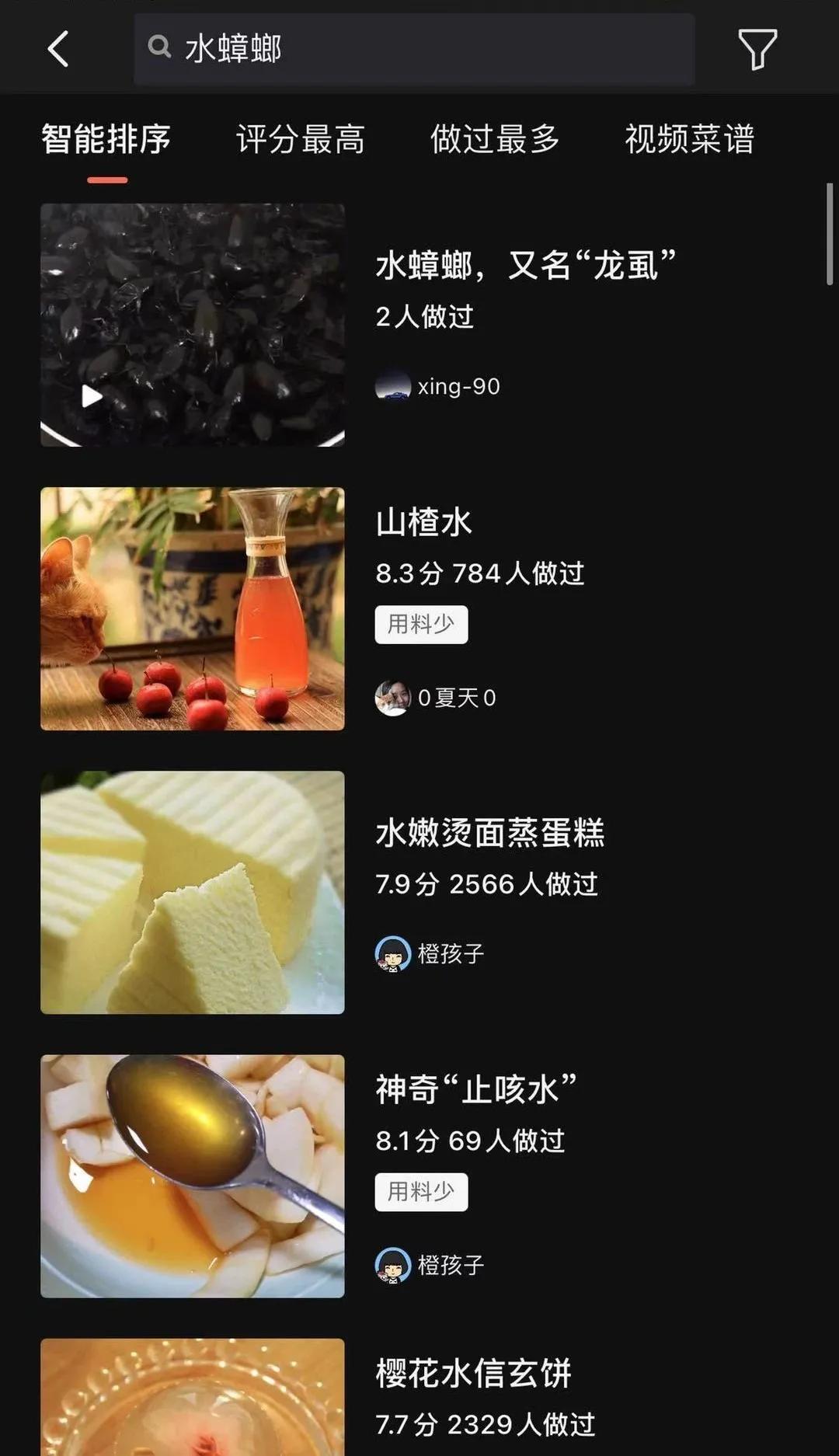
Task: Open the 视频菜谱 tab
Action: click(x=690, y=141)
